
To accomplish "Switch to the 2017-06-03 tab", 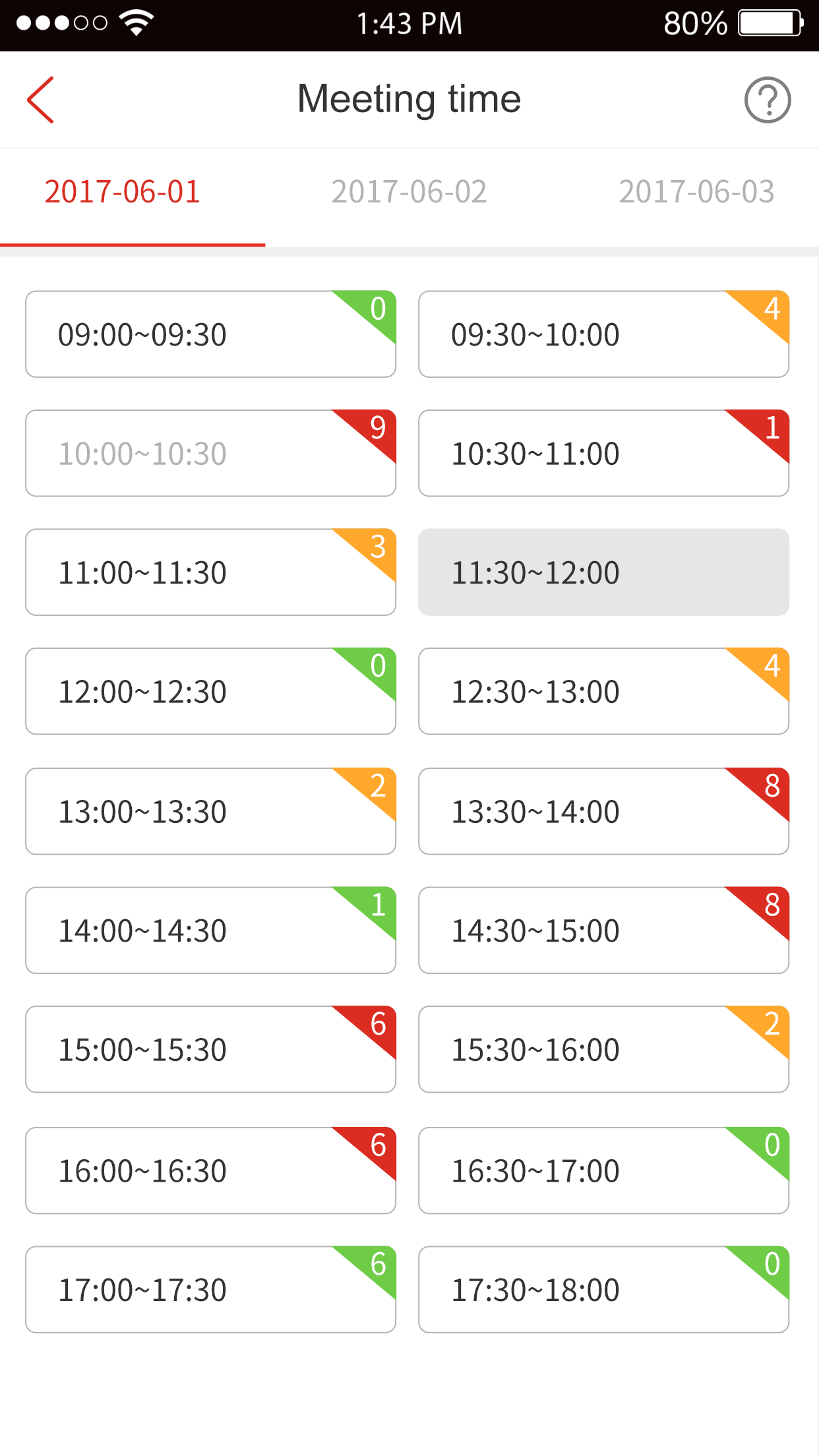I will [696, 192].
